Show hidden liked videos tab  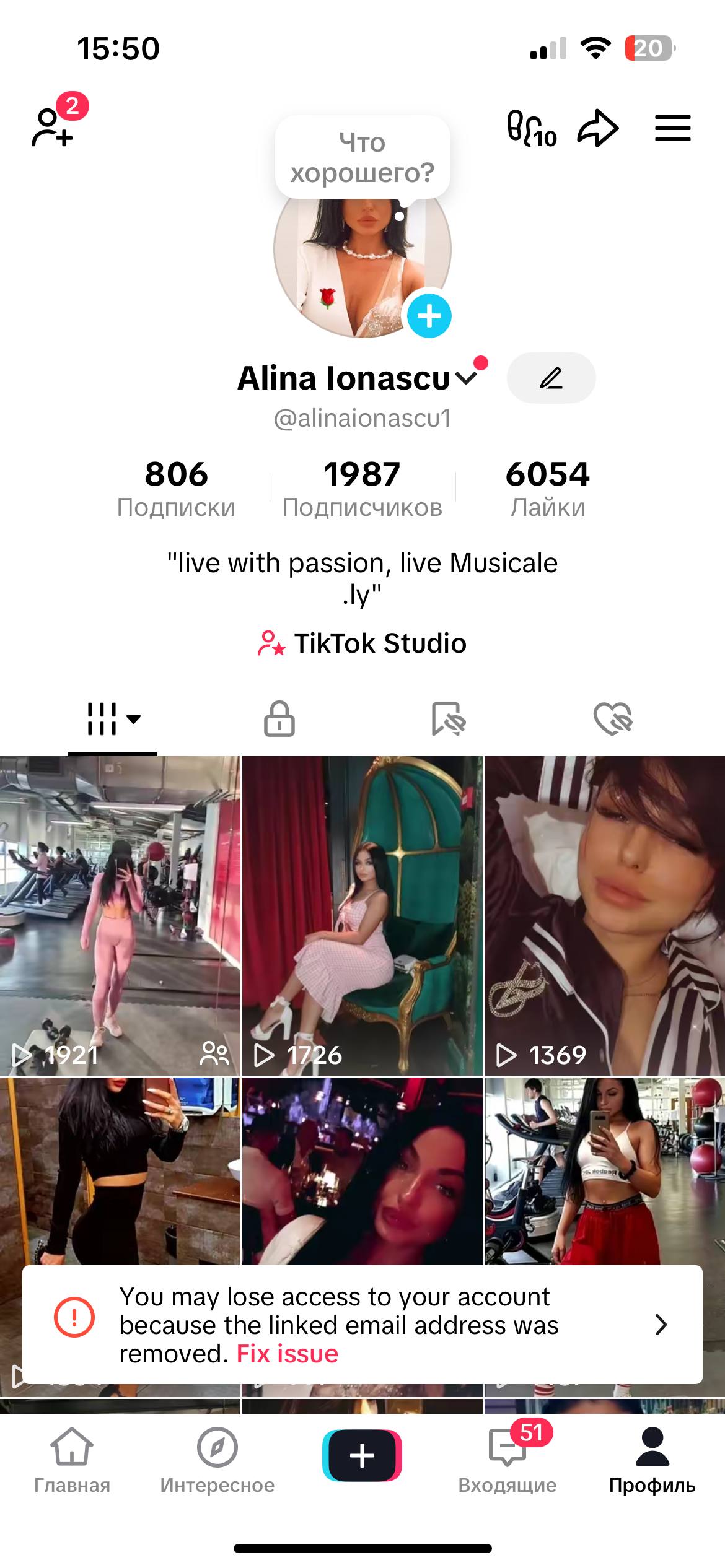[x=614, y=718]
